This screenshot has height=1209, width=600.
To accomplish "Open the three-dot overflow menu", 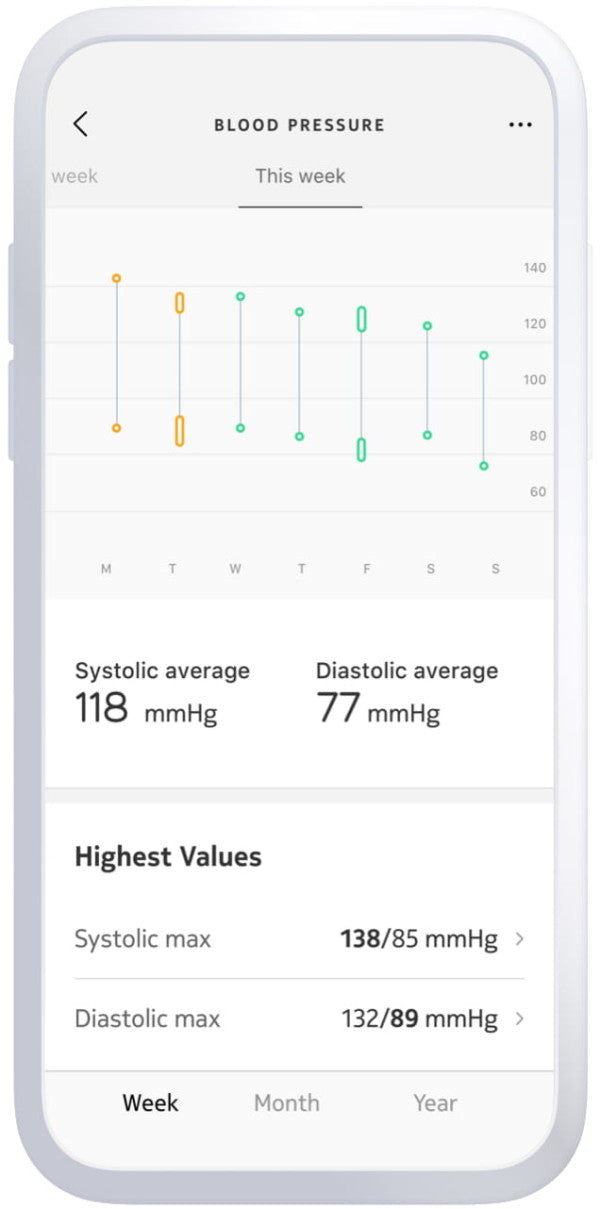I will 520,125.
